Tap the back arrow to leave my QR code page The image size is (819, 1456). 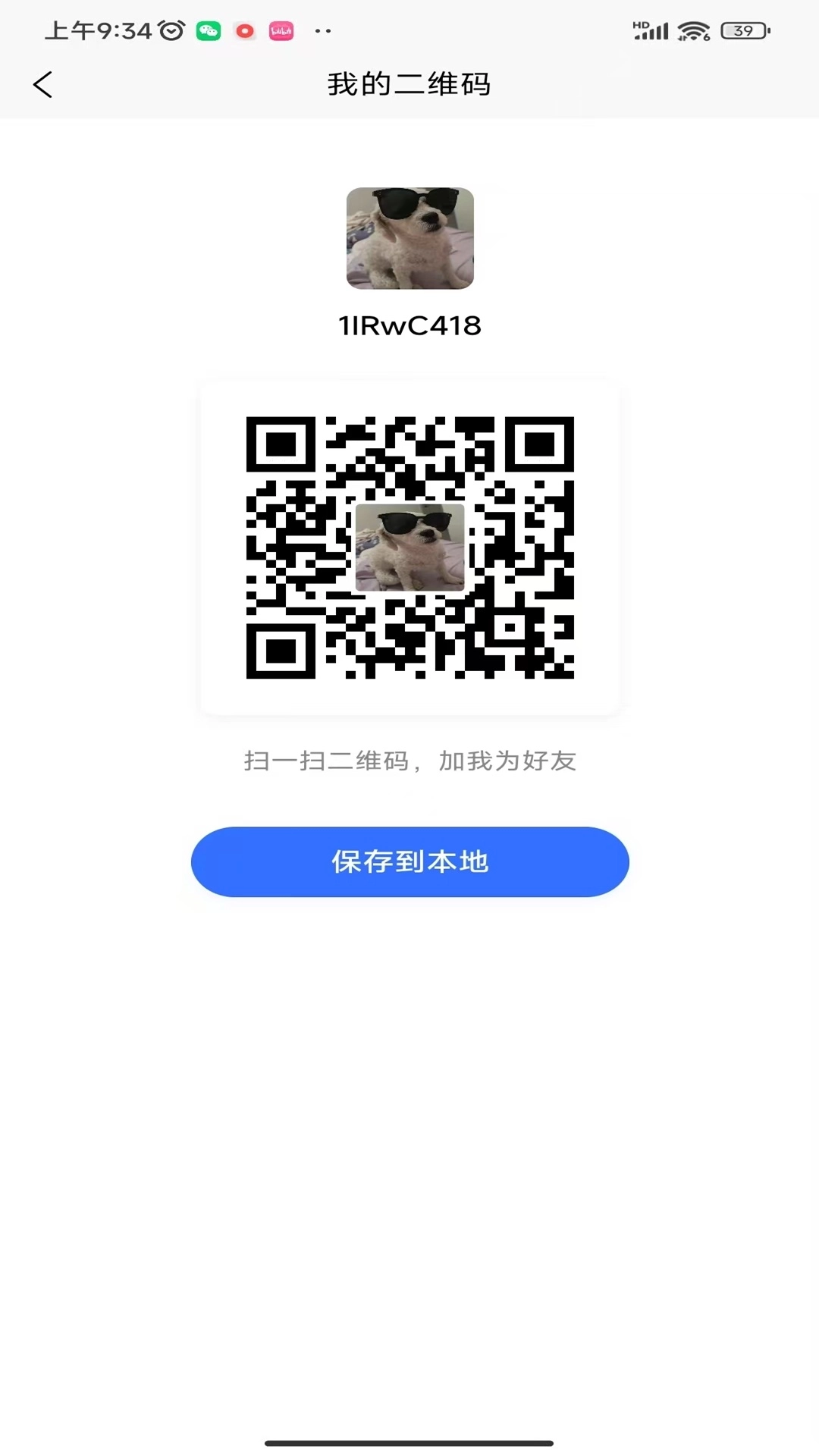point(43,84)
